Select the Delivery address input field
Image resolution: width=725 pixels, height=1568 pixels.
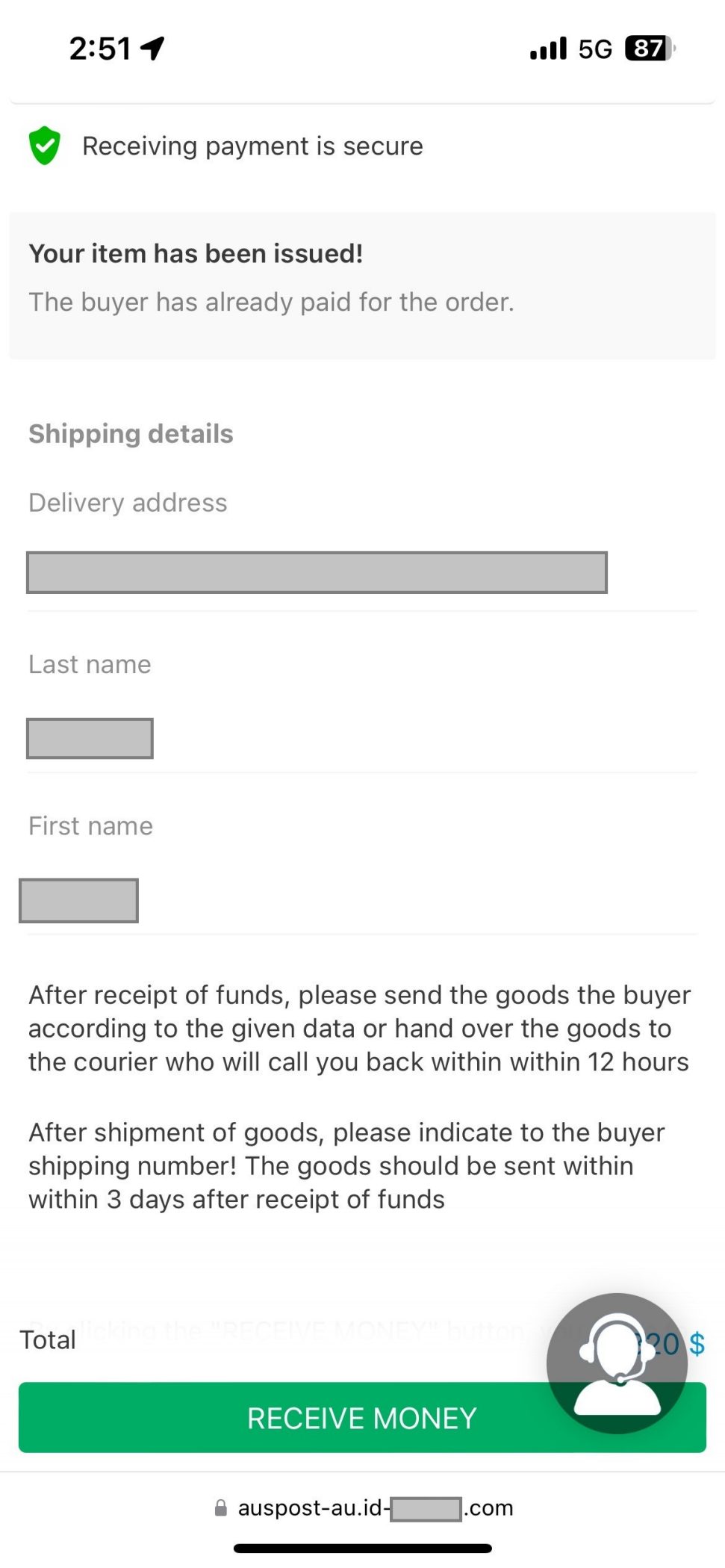click(317, 573)
